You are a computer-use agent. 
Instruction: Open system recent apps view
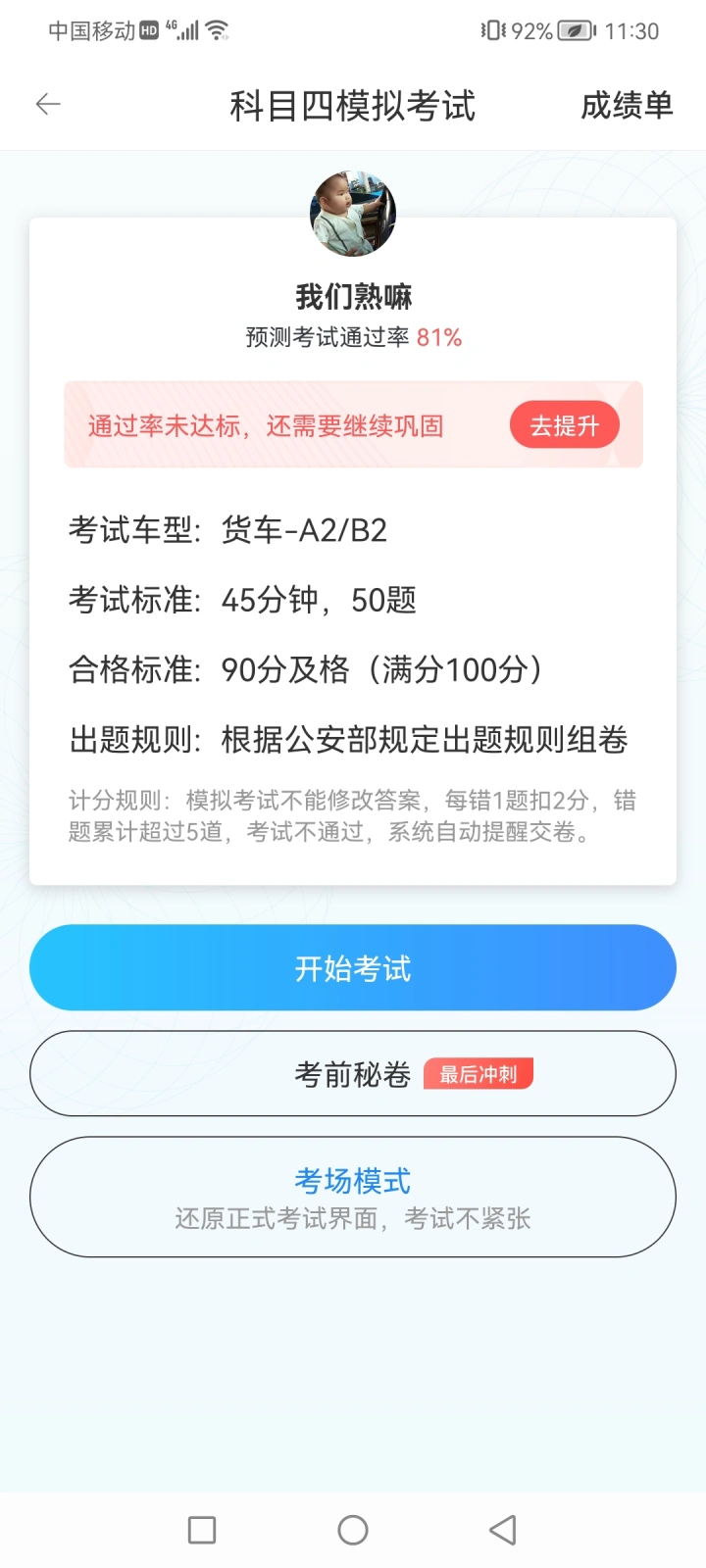tap(202, 1530)
